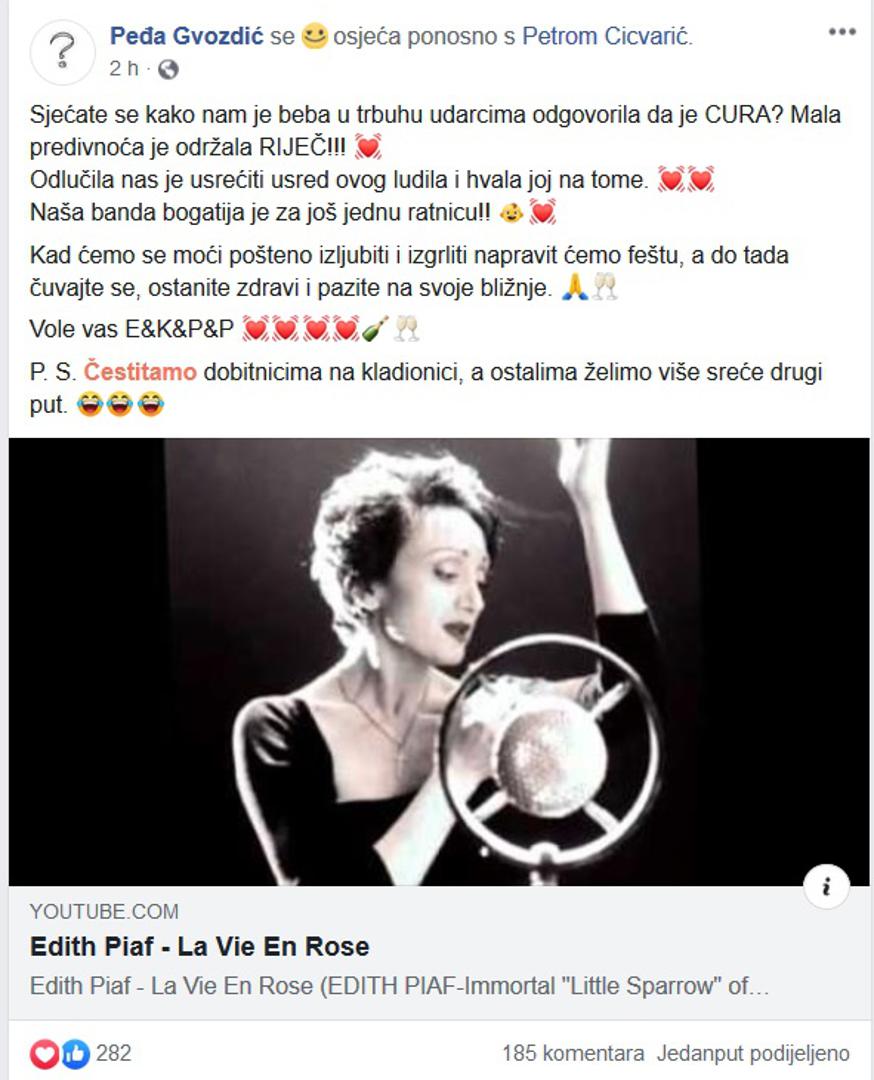Open Petrom Cicvarić's tagged profile
Image resolution: width=874 pixels, height=1080 pixels.
(x=606, y=37)
